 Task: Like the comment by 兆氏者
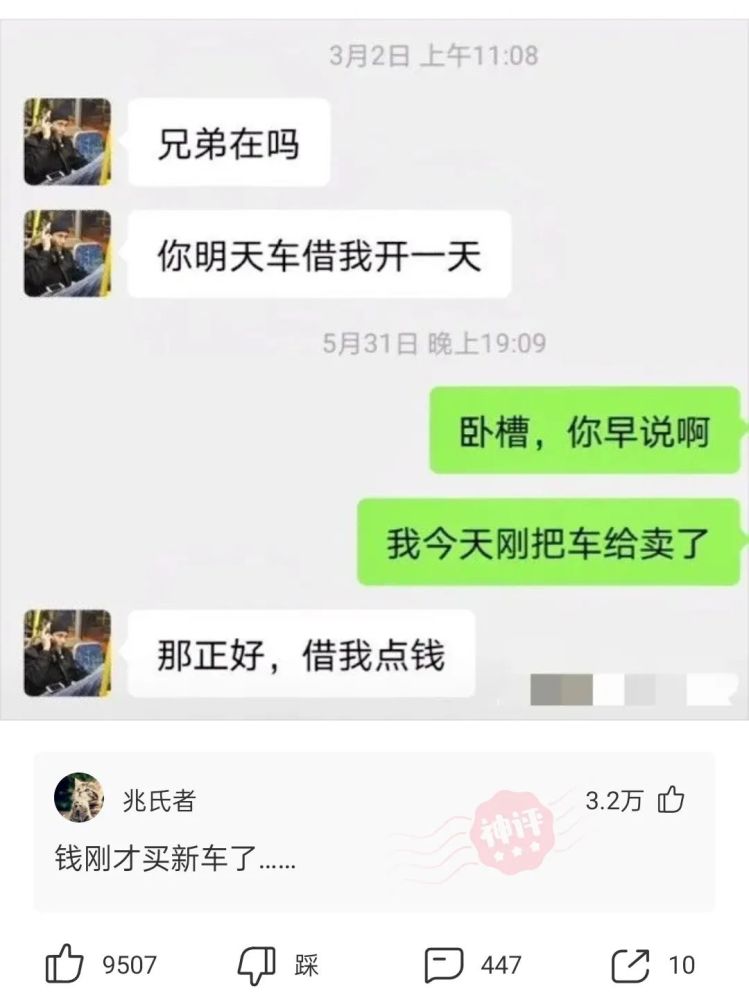click(671, 800)
